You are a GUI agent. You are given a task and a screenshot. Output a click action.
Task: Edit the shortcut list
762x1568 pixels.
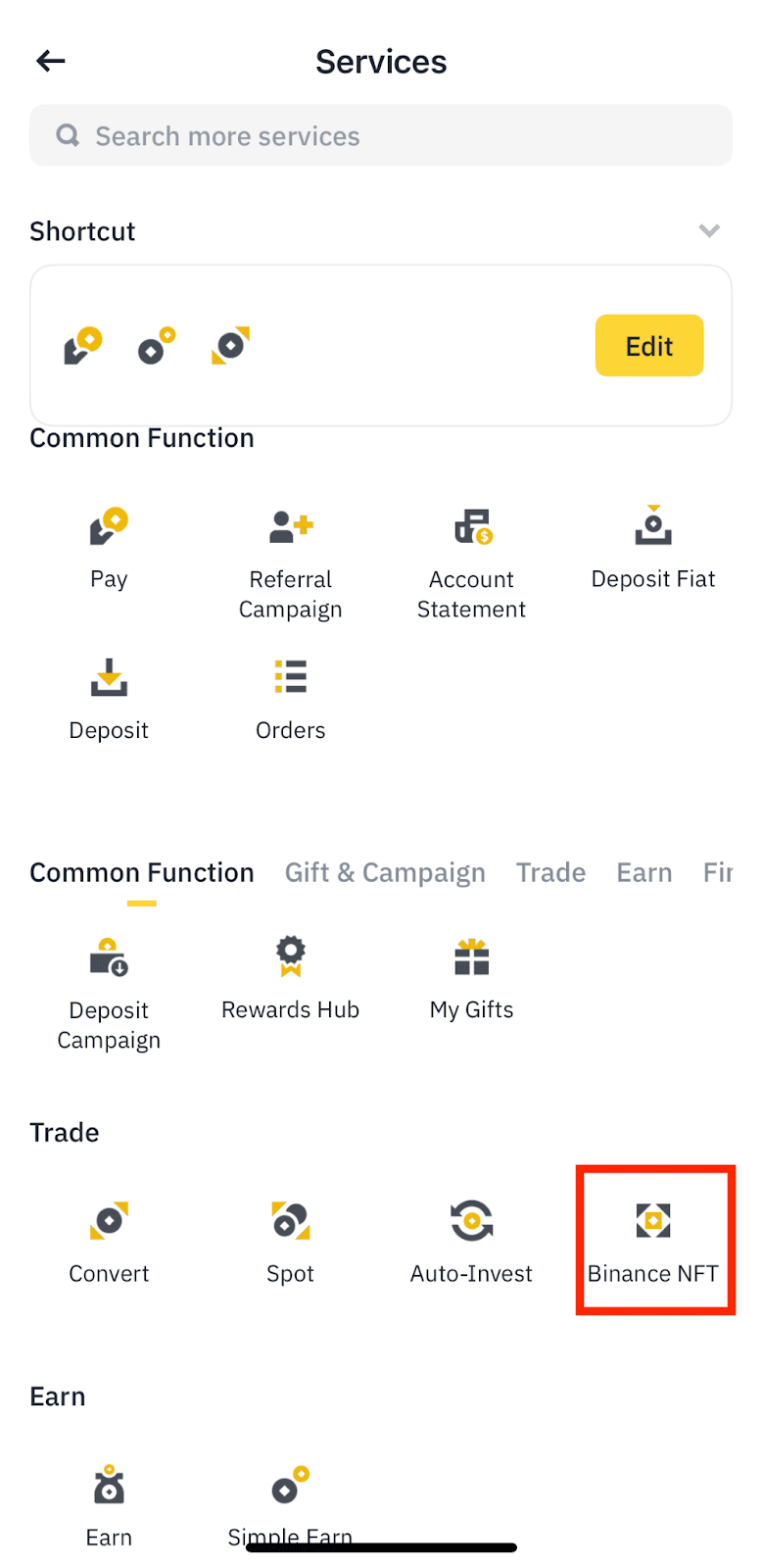[x=648, y=346]
